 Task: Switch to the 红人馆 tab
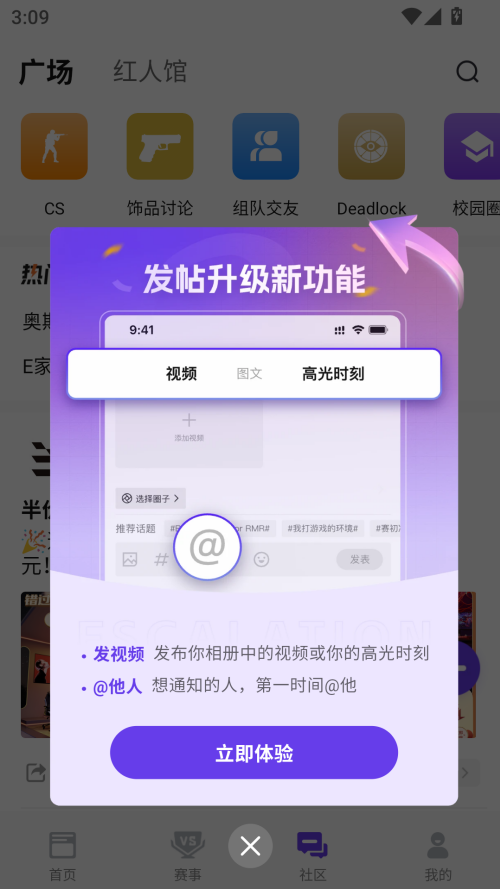pos(150,72)
